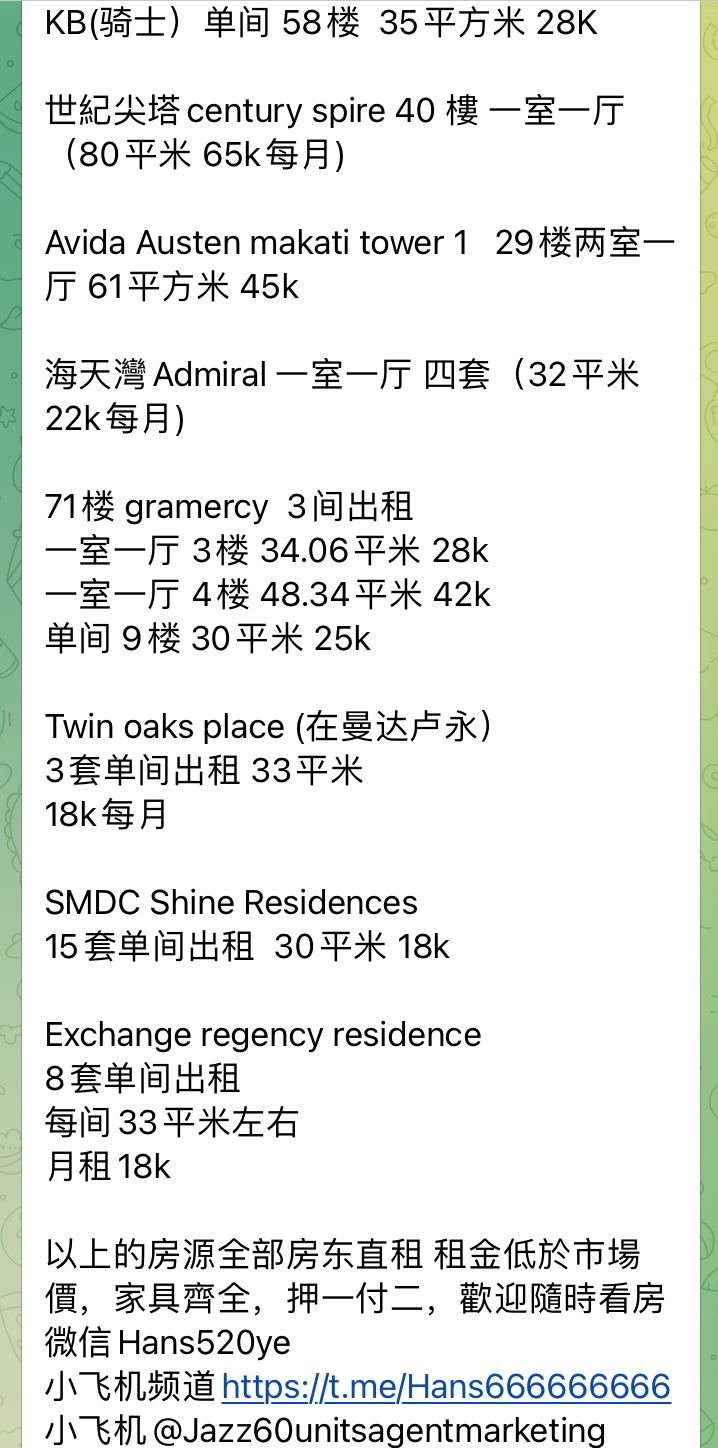Open the @Jazz60unitsagentmarketing mention
This screenshot has height=1448, width=718.
pos(379,1429)
